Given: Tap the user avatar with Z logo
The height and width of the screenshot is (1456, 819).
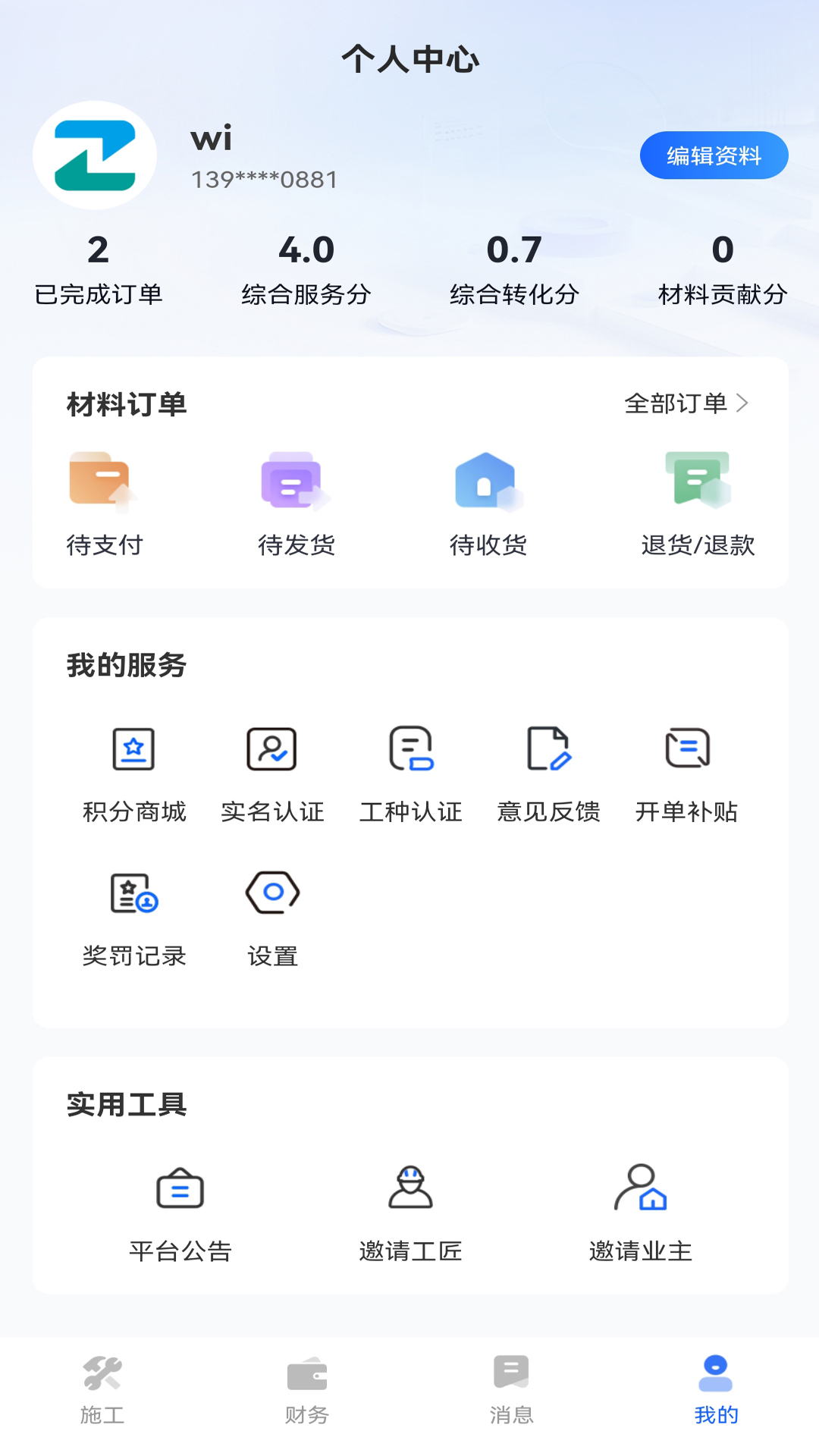Looking at the screenshot, I should 94,155.
